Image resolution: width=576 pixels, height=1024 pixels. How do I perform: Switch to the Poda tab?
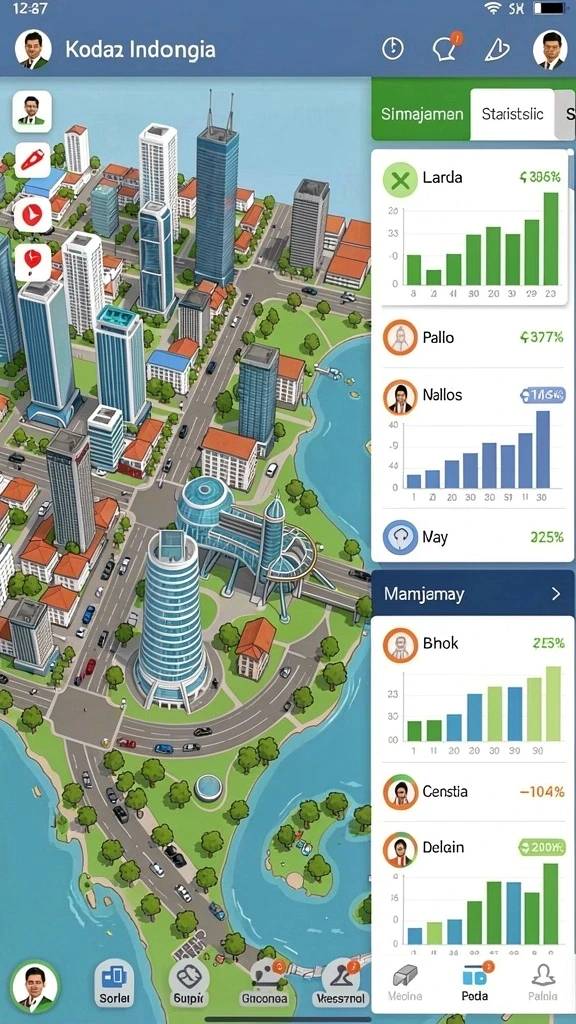tap(475, 982)
